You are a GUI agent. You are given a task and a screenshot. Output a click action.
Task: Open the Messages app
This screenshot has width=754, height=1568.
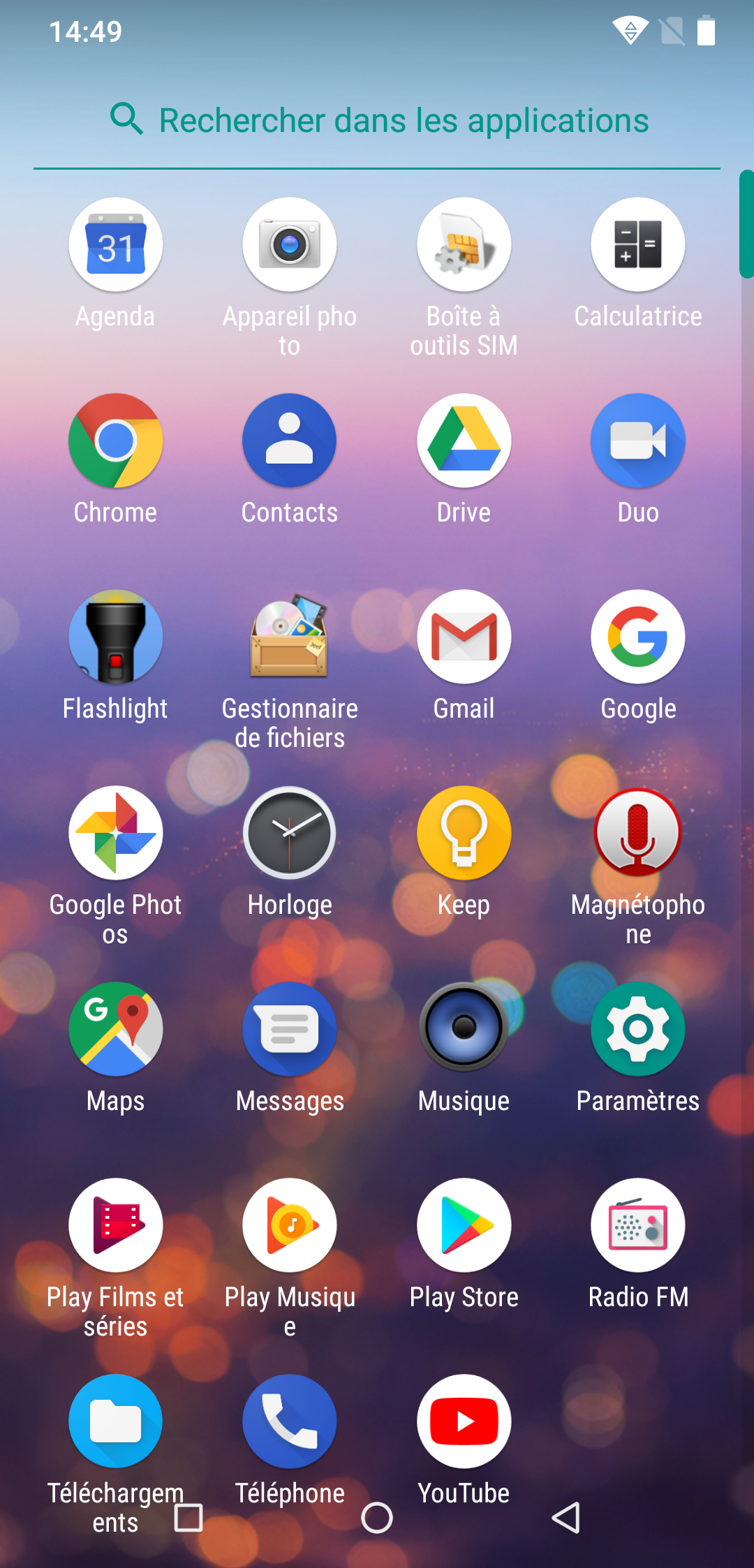(x=290, y=1029)
